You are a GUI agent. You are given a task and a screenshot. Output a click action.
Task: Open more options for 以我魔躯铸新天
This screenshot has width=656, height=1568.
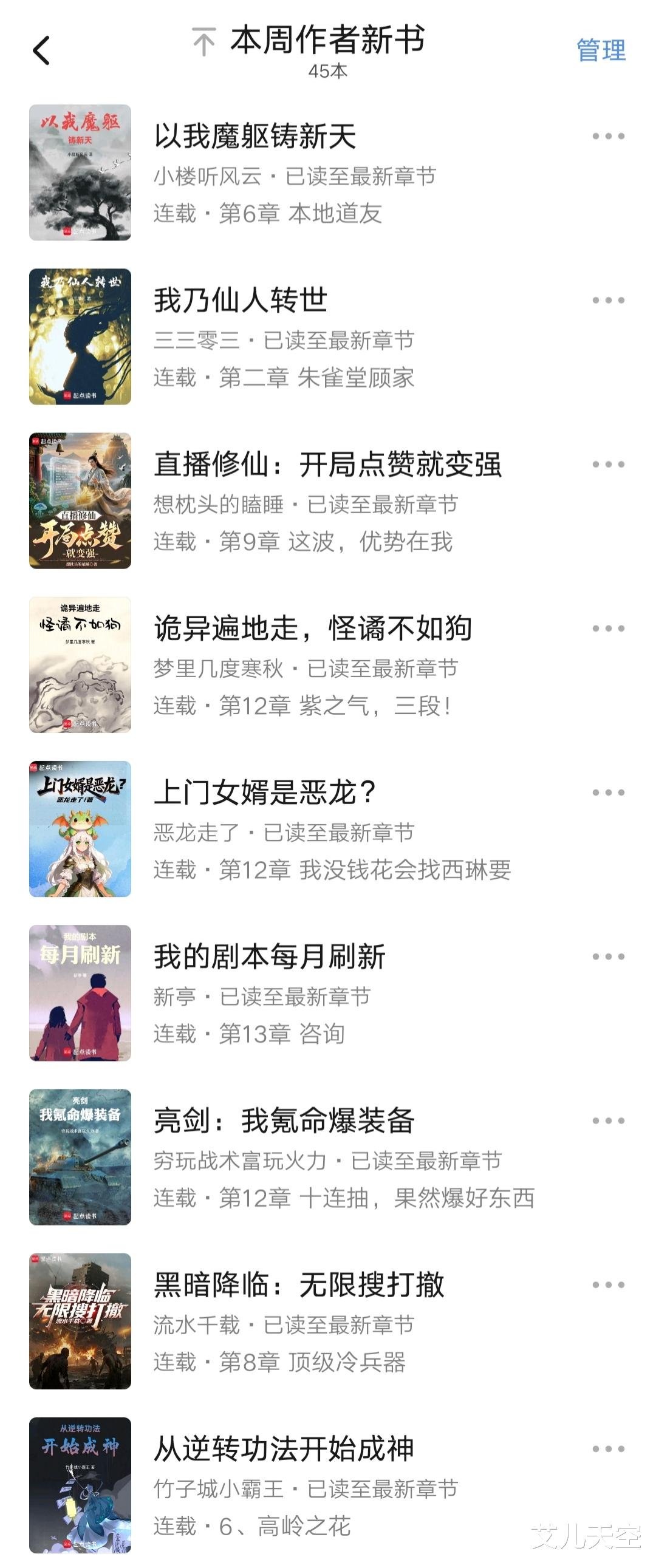coord(608,137)
